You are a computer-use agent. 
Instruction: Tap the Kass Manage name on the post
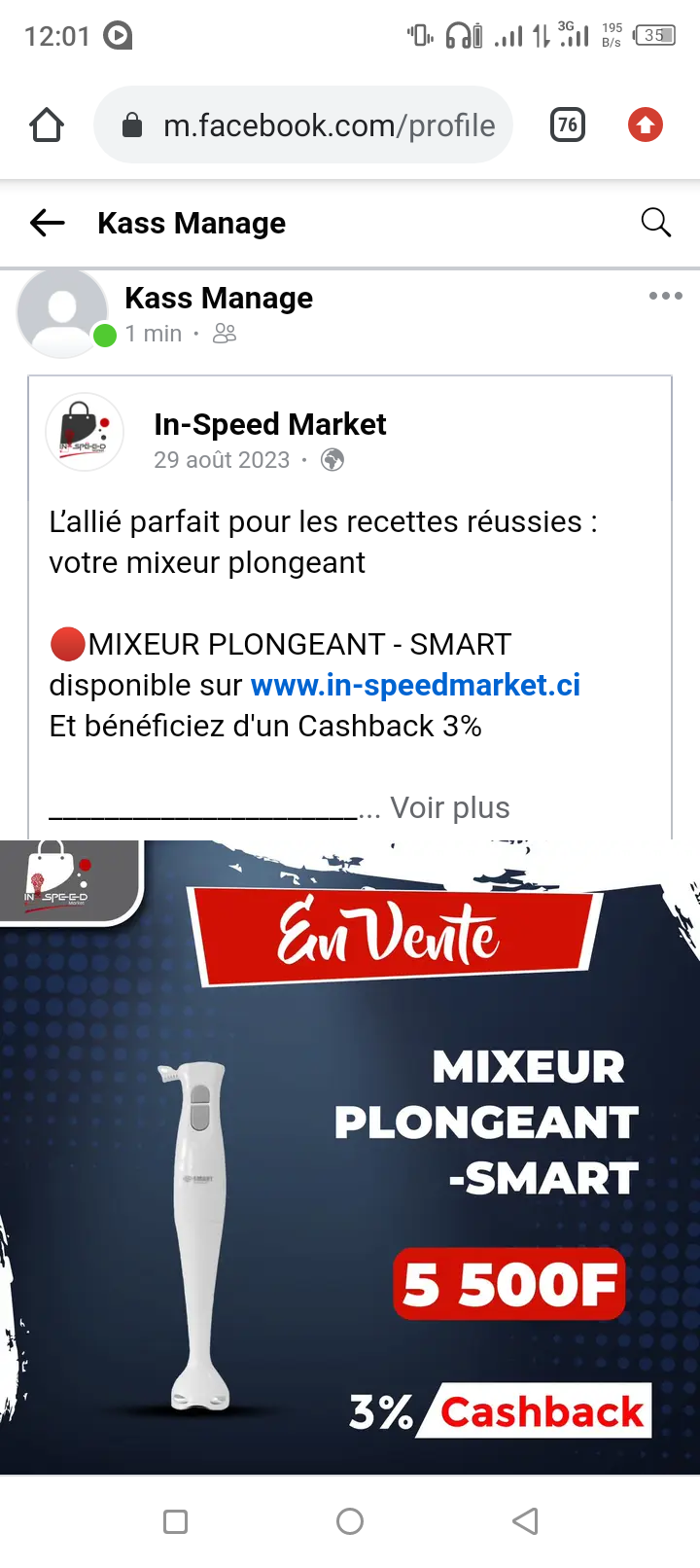[219, 298]
